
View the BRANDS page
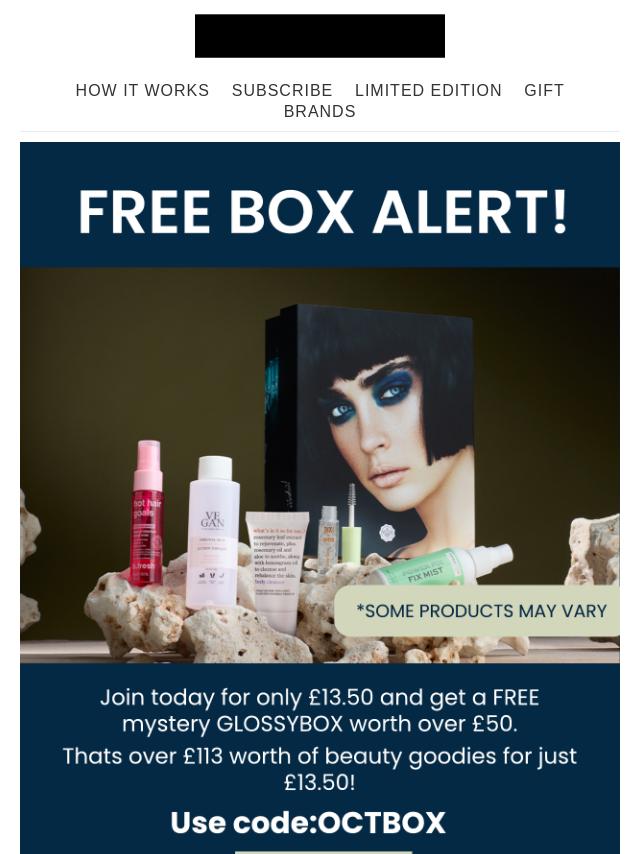(319, 112)
